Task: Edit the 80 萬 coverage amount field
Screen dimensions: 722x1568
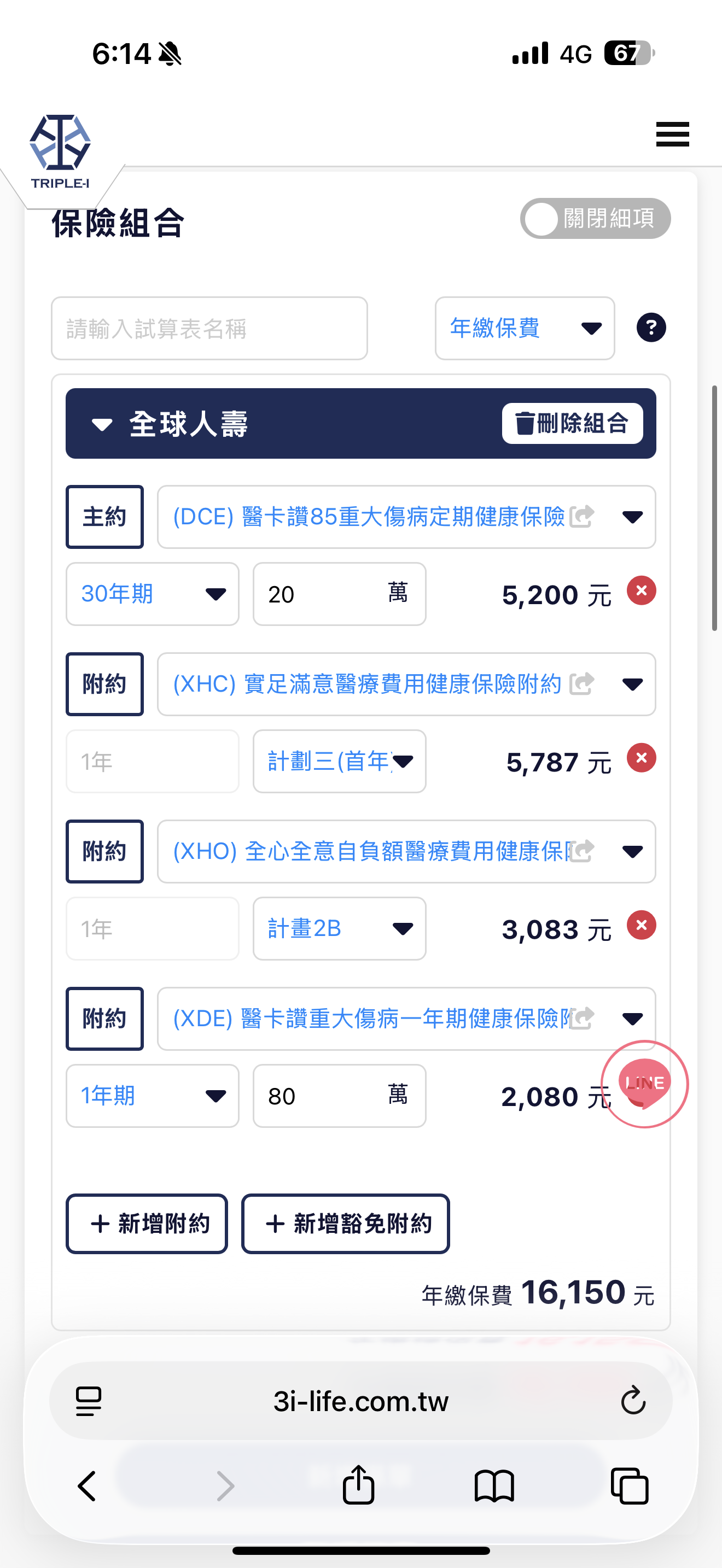Action: point(323,1096)
